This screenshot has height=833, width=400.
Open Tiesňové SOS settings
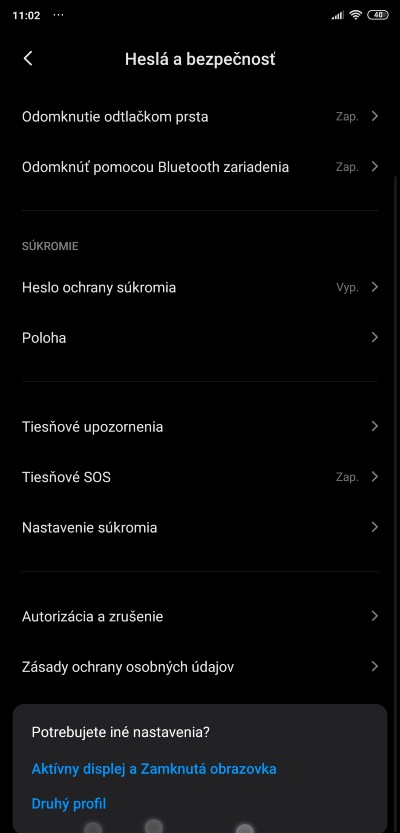(x=200, y=477)
